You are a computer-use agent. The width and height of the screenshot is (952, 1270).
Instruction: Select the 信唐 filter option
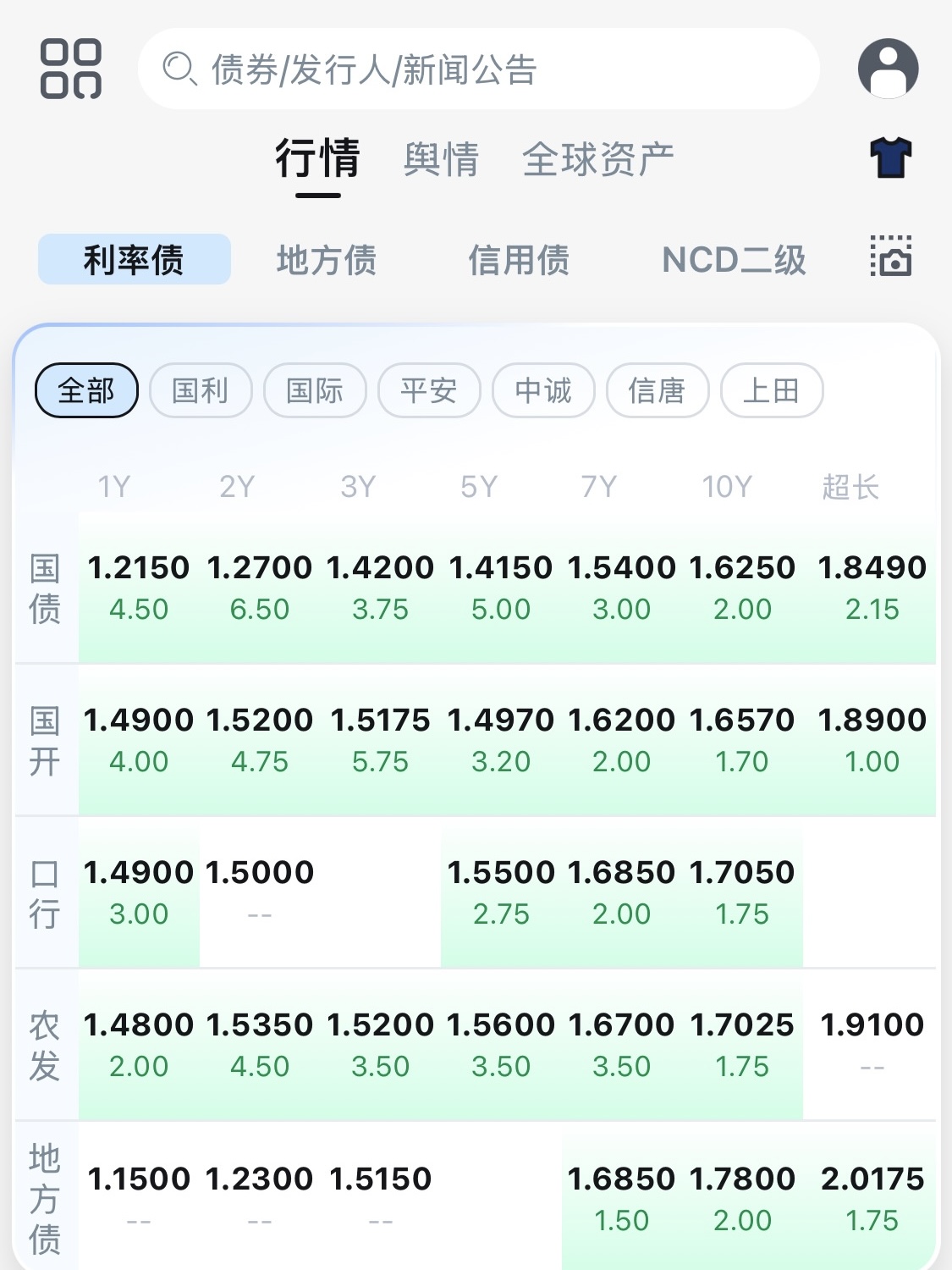(657, 390)
